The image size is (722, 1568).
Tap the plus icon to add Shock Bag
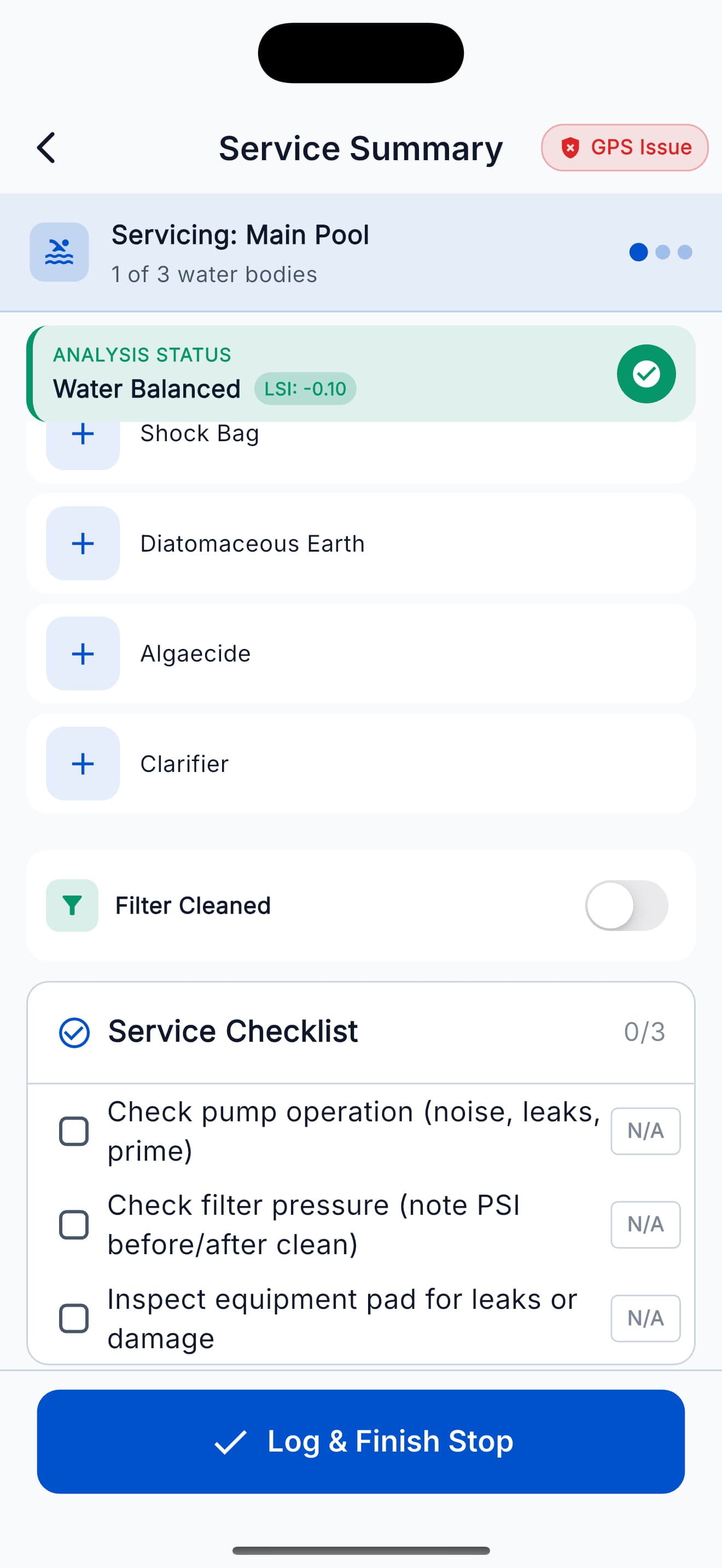point(83,434)
